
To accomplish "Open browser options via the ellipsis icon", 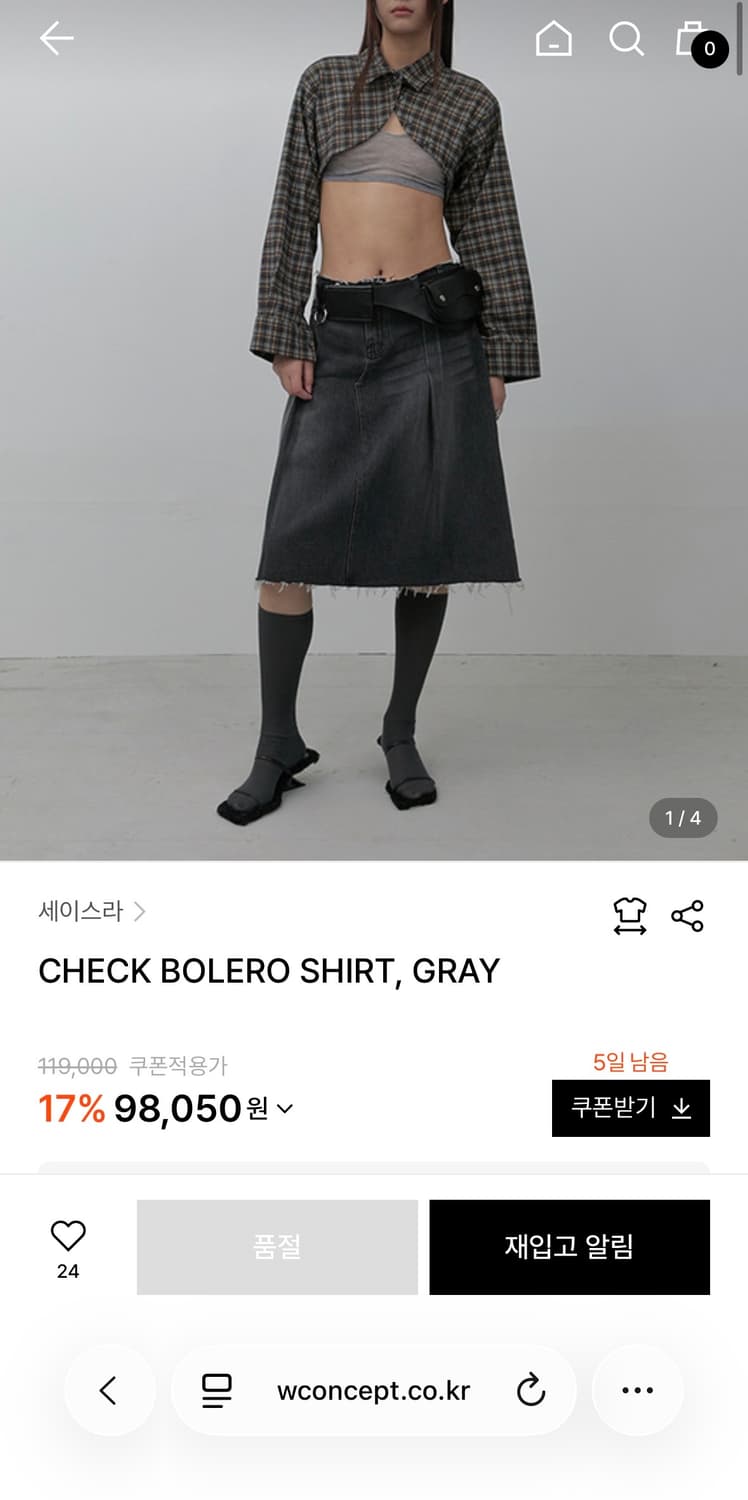I will [637, 1389].
